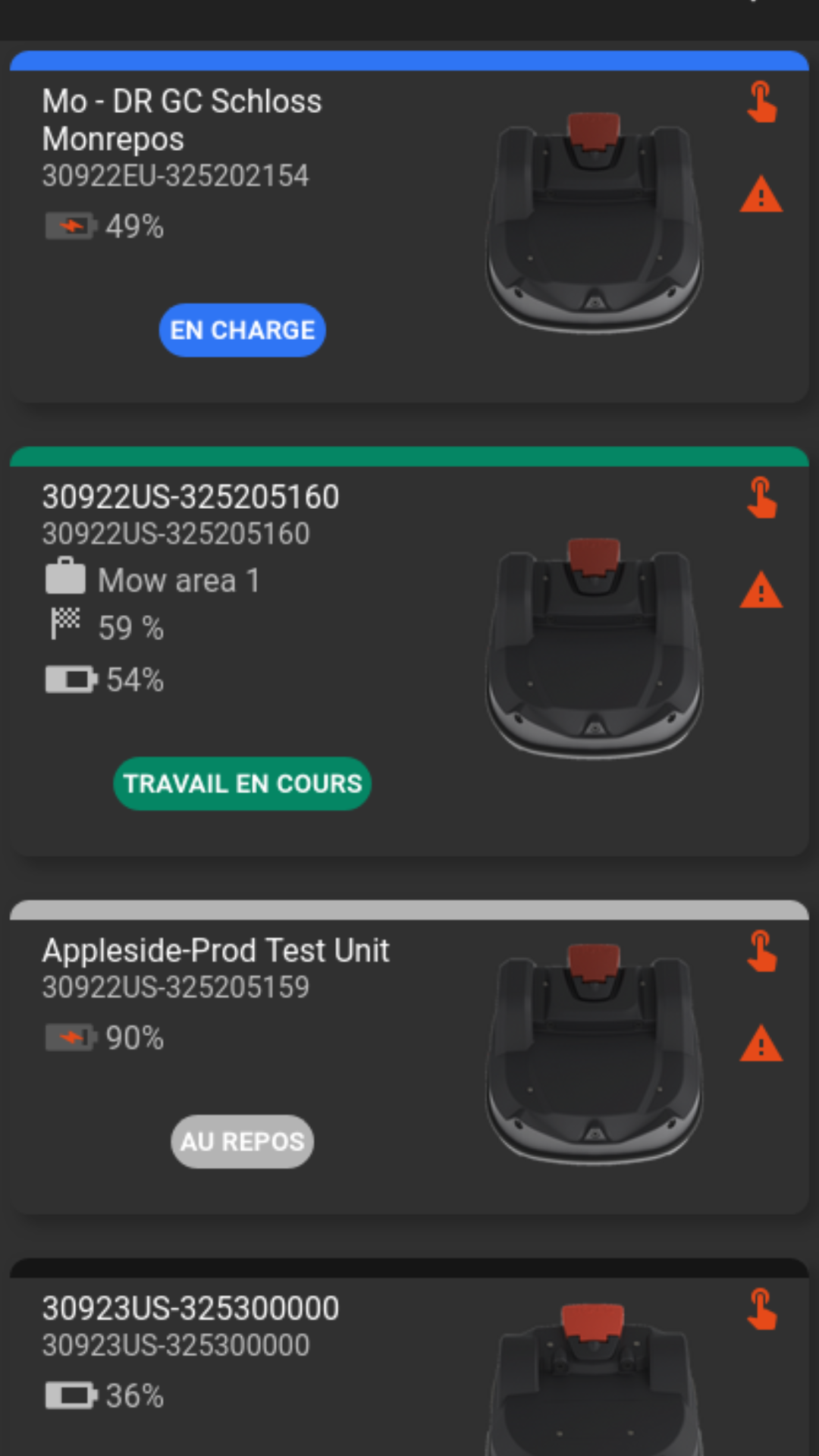Tap the Mow area 1 briefcase icon
The height and width of the screenshot is (1456, 819).
[65, 578]
